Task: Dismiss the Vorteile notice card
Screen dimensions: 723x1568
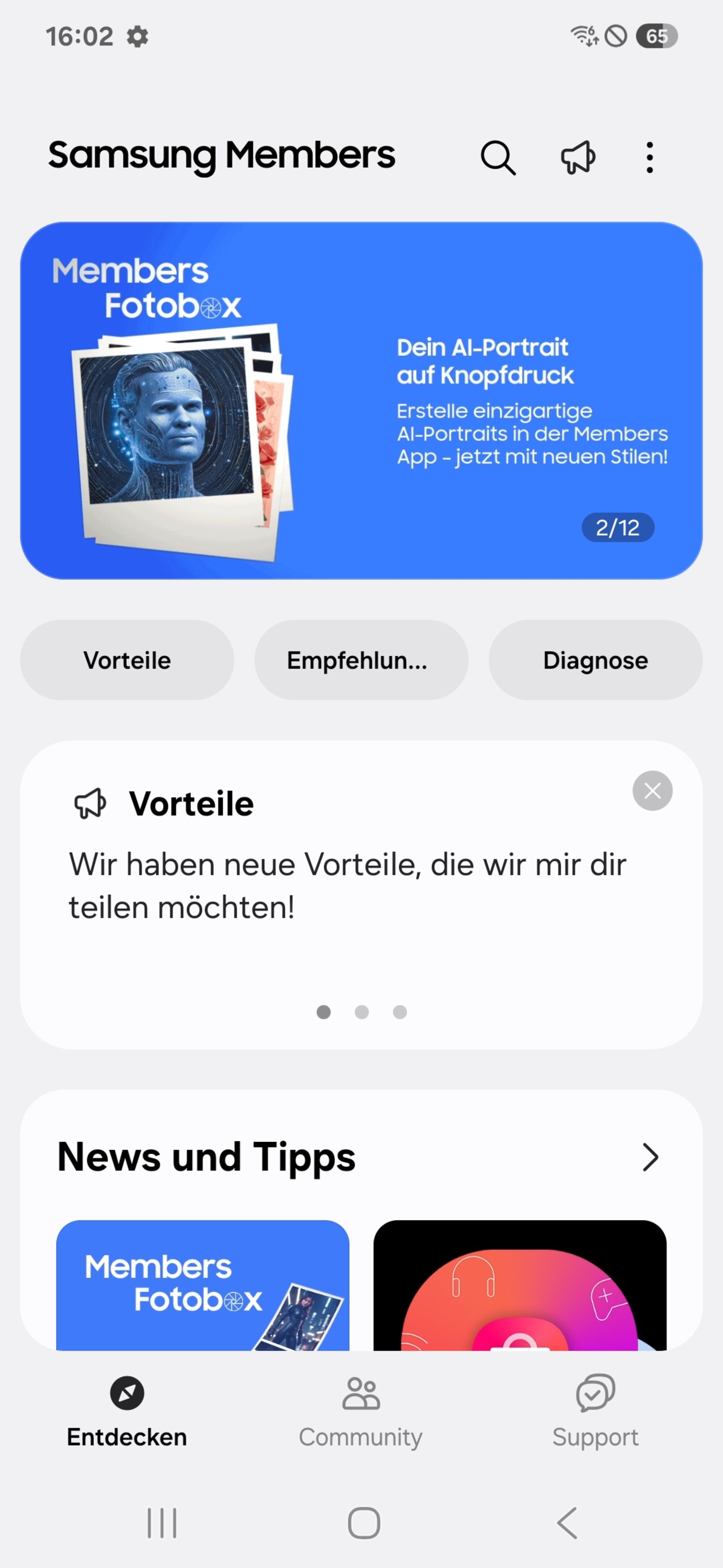Action: click(652, 791)
